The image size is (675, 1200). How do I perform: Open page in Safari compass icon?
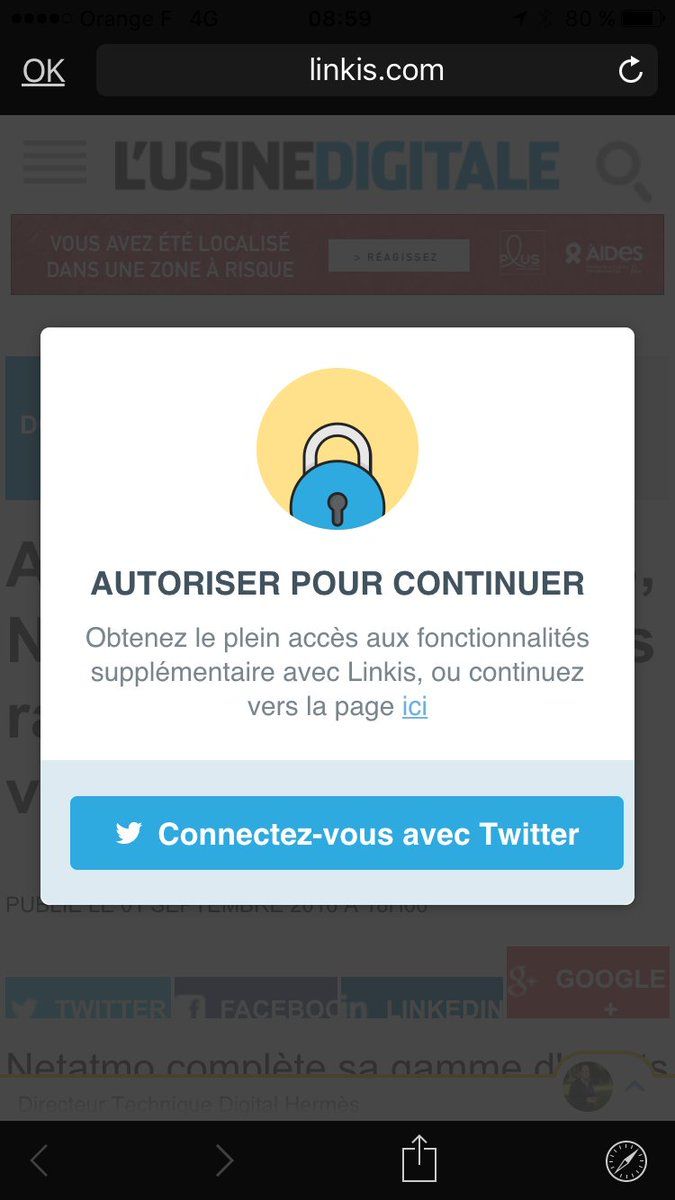pyautogui.click(x=626, y=1161)
